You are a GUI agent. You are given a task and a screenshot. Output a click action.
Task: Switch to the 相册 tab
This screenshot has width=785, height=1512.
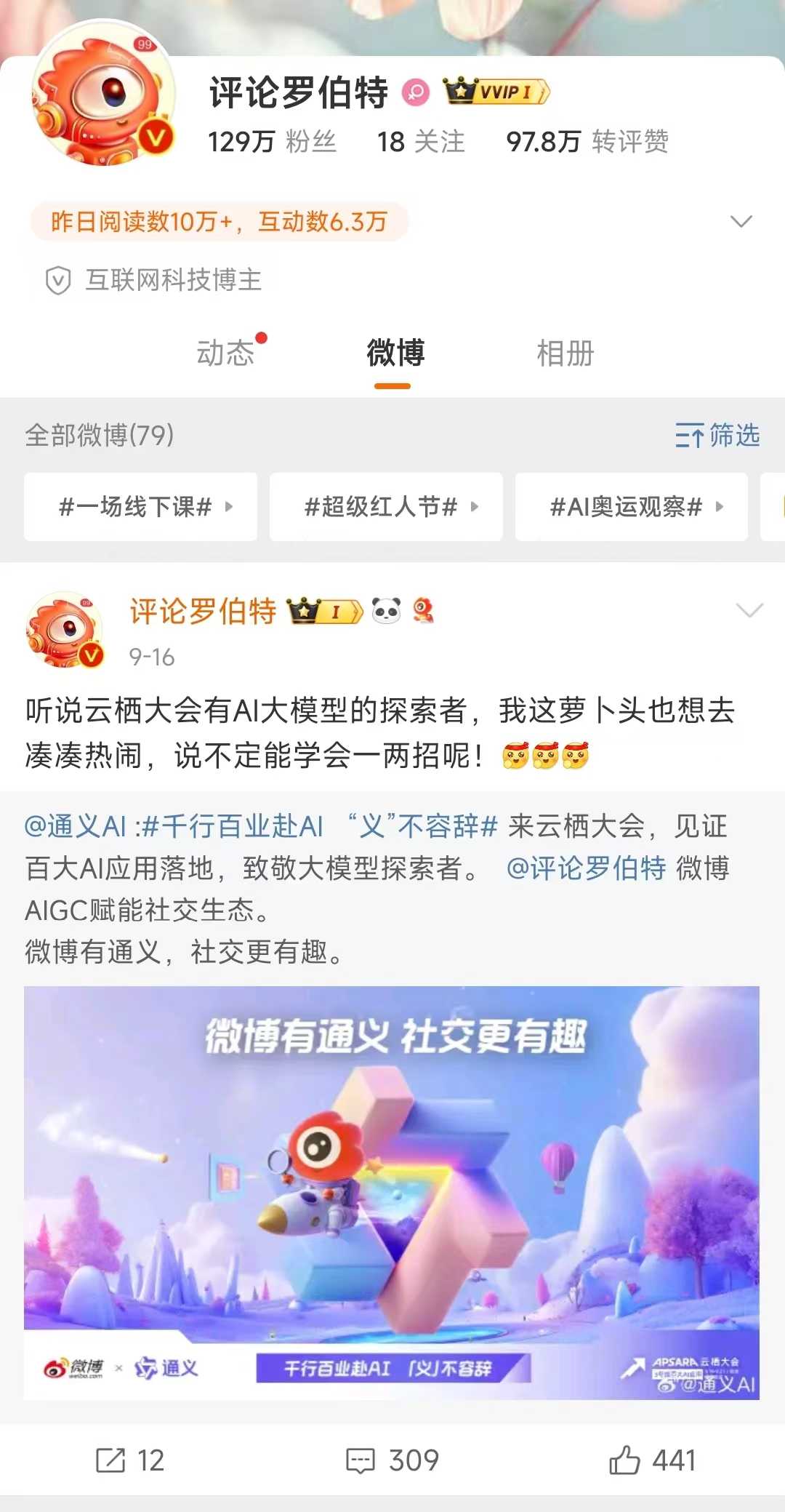[x=565, y=353]
